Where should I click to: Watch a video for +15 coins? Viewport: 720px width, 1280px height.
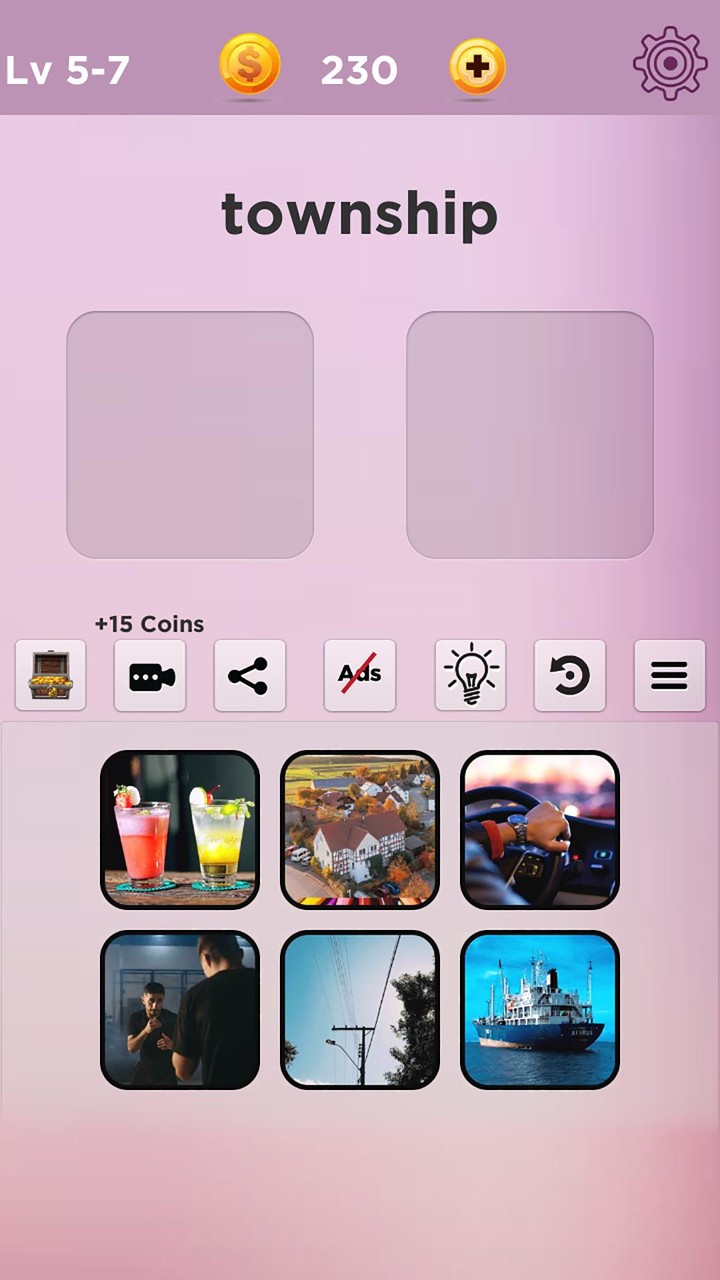(x=150, y=676)
